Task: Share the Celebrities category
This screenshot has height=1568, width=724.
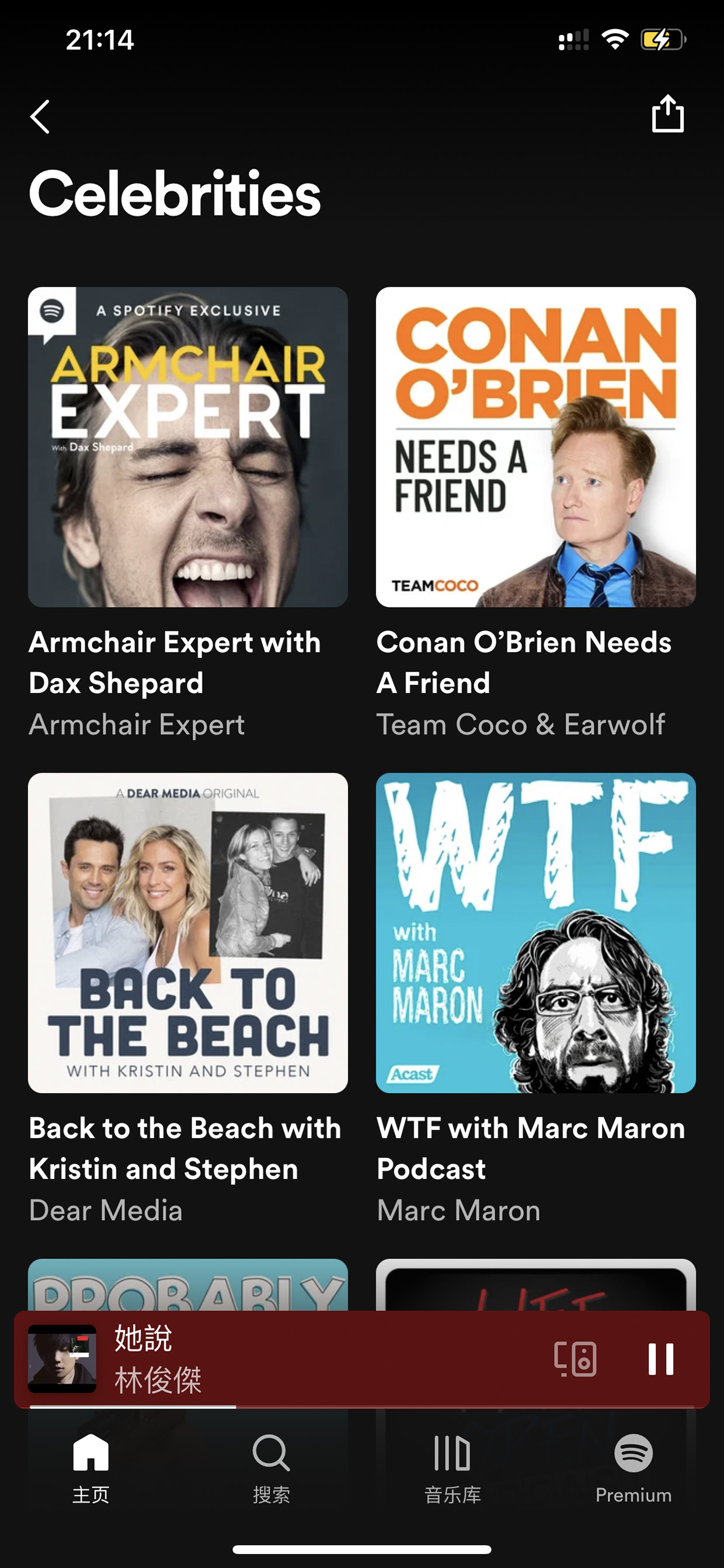Action: pos(668,114)
